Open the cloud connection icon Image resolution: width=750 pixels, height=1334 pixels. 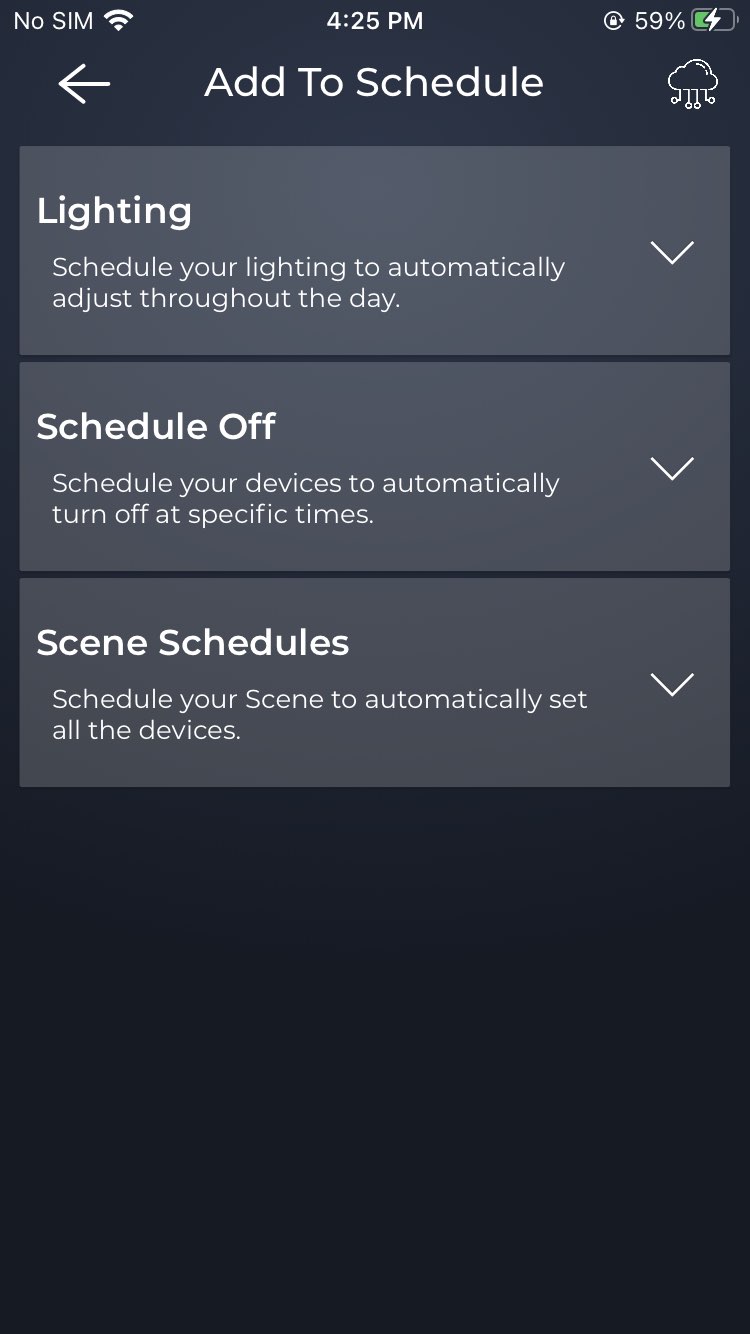click(692, 84)
